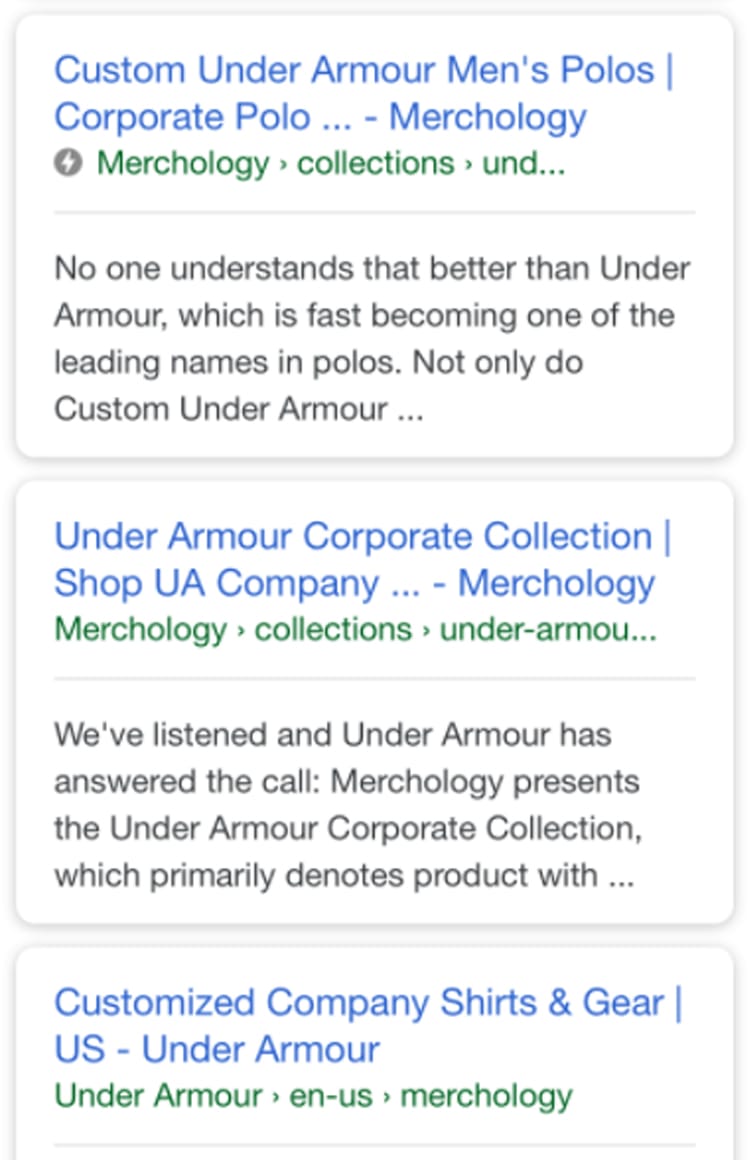The image size is (750, 1160).
Task: Tap "Corporate Polo ... - Merchology" title line
Action: click(x=320, y=117)
